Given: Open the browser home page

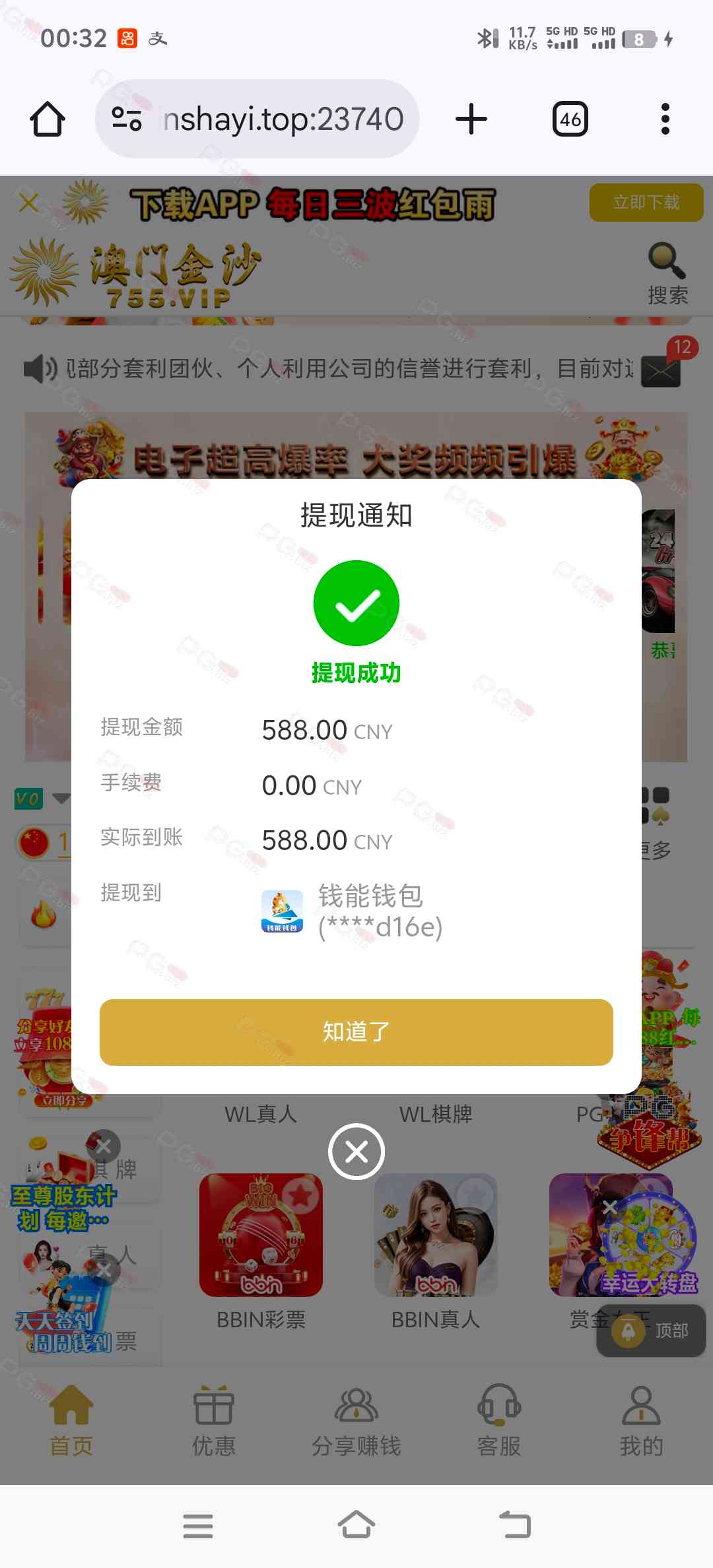Looking at the screenshot, I should (x=48, y=119).
